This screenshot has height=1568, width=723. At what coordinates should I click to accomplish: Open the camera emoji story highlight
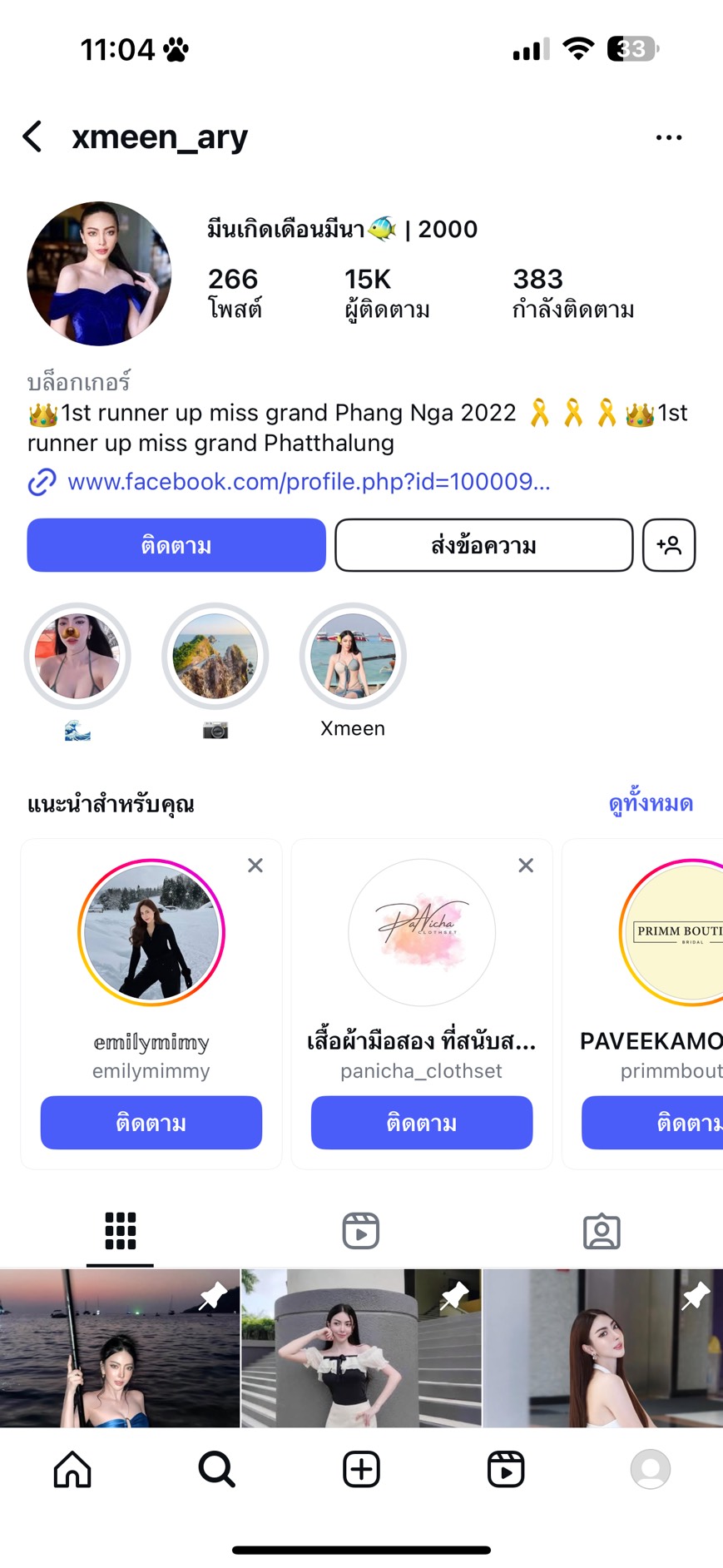(x=215, y=657)
